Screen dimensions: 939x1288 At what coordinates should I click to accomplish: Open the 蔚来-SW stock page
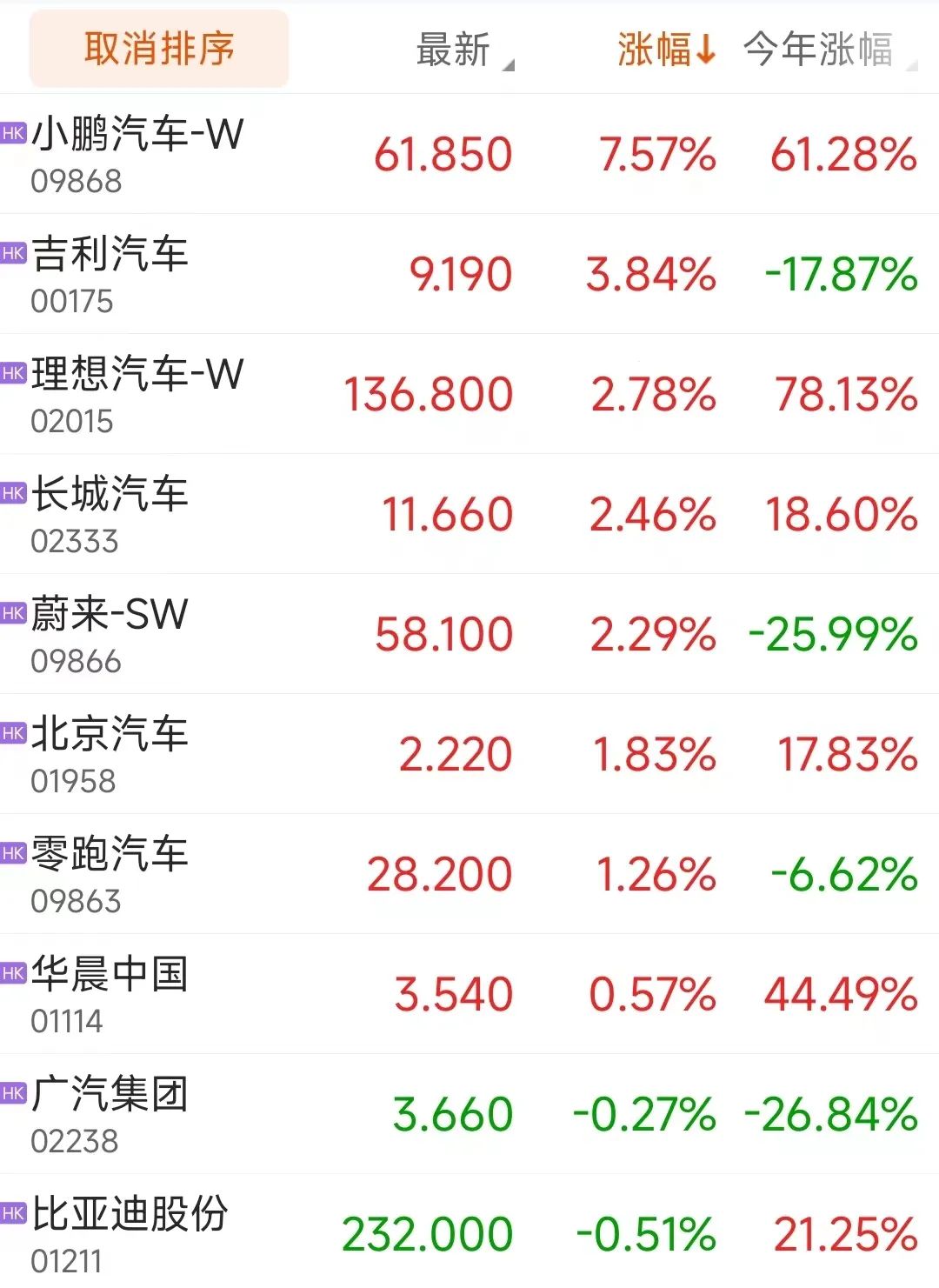click(110, 634)
